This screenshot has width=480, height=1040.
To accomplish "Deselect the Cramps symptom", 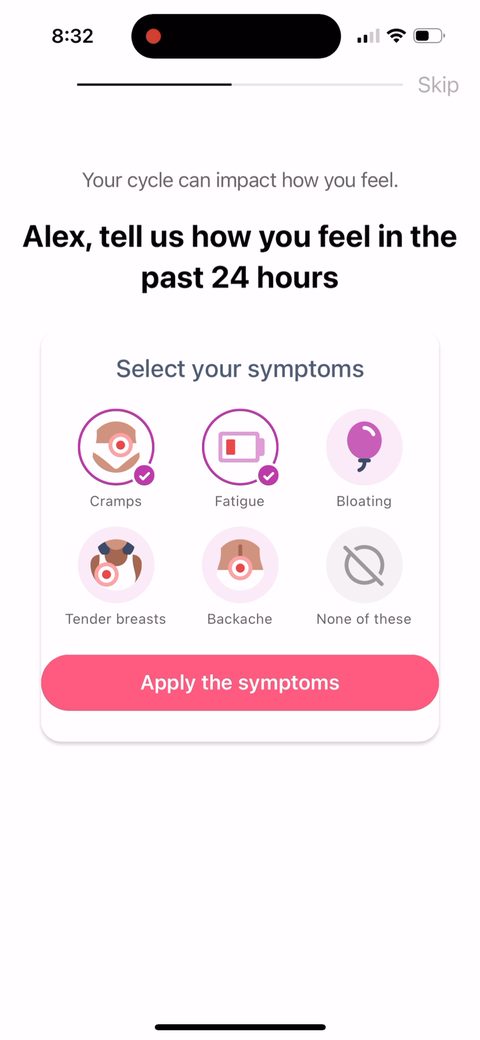I will (116, 447).
